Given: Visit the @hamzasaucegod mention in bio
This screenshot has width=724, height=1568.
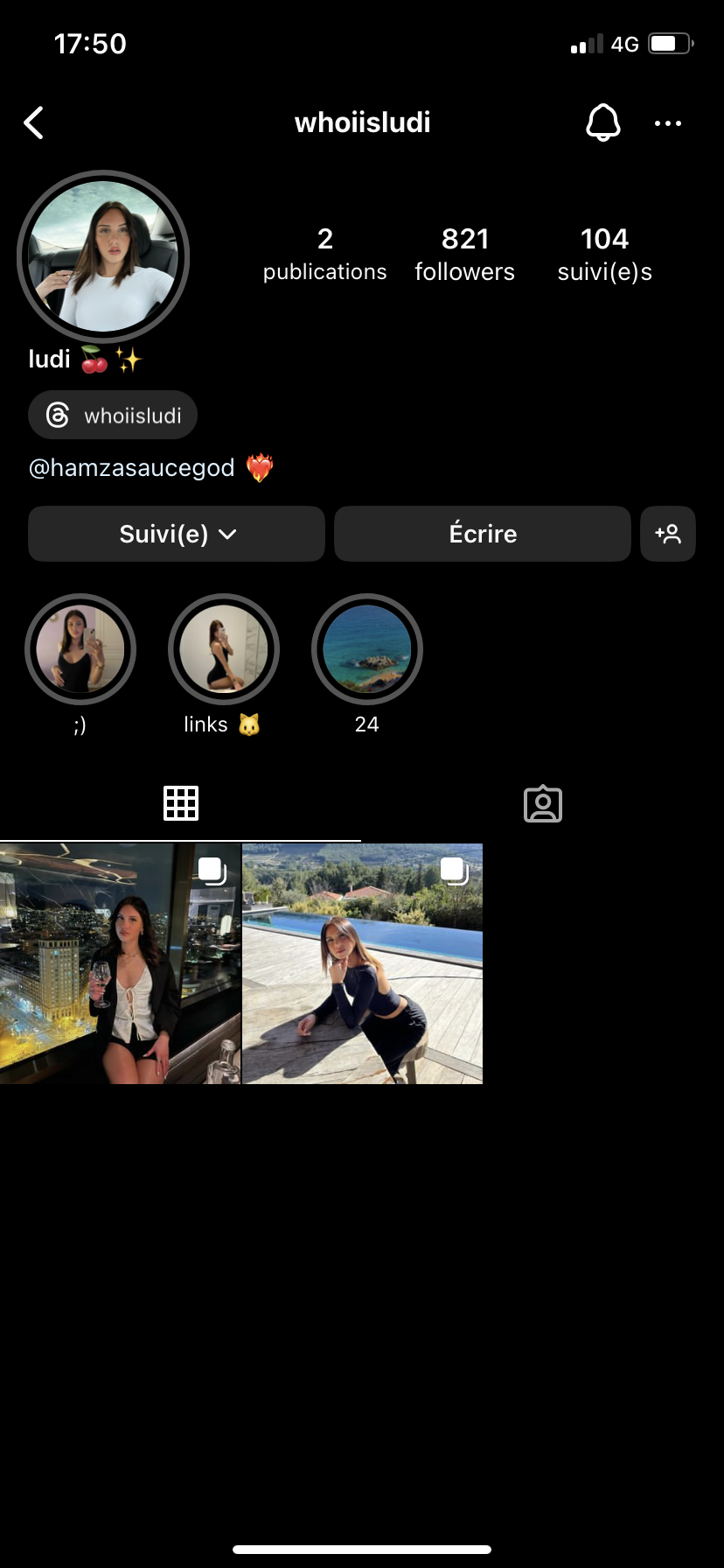Looking at the screenshot, I should click(x=132, y=468).
